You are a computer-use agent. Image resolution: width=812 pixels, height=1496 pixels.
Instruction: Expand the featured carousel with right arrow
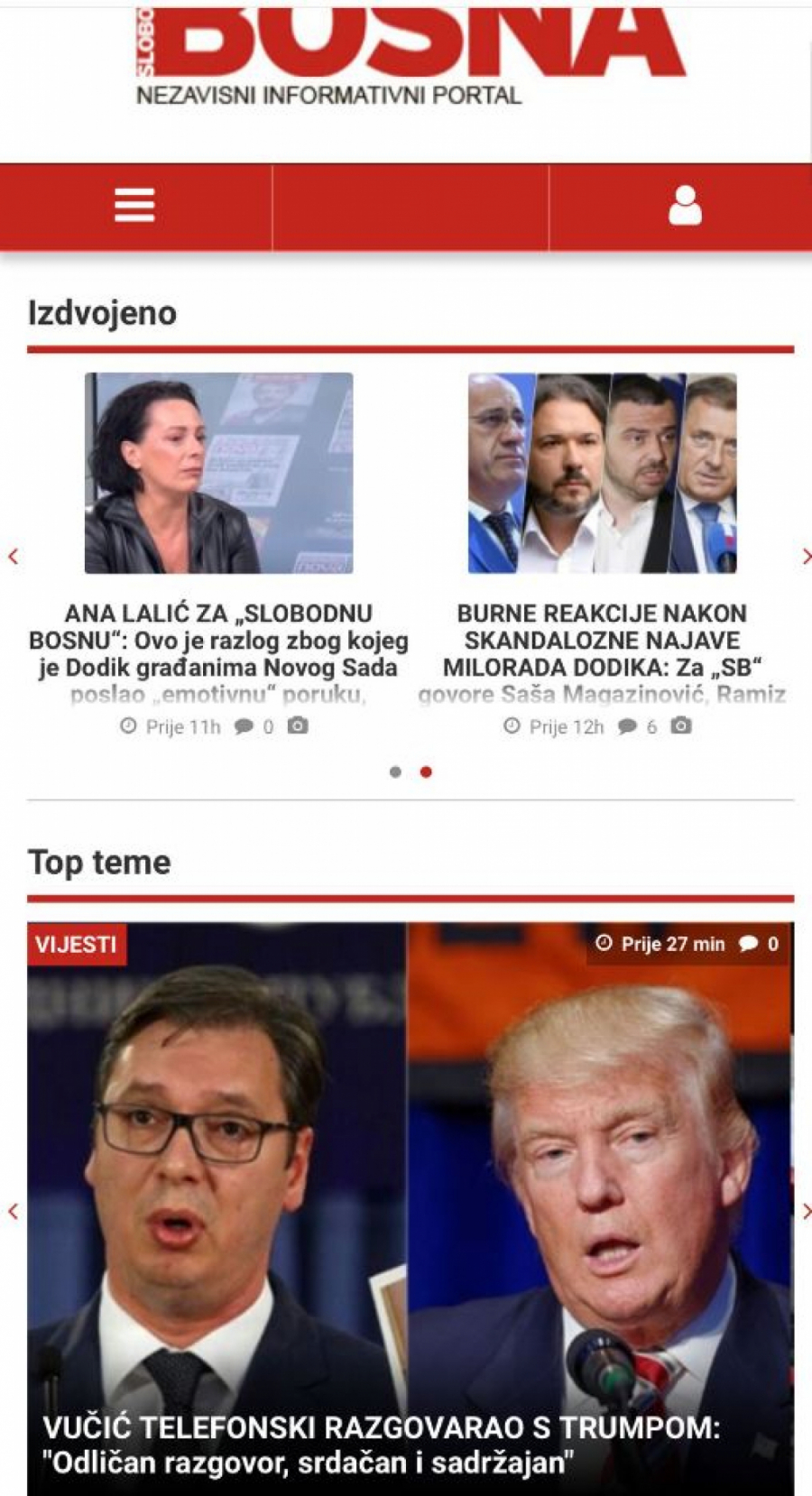806,558
